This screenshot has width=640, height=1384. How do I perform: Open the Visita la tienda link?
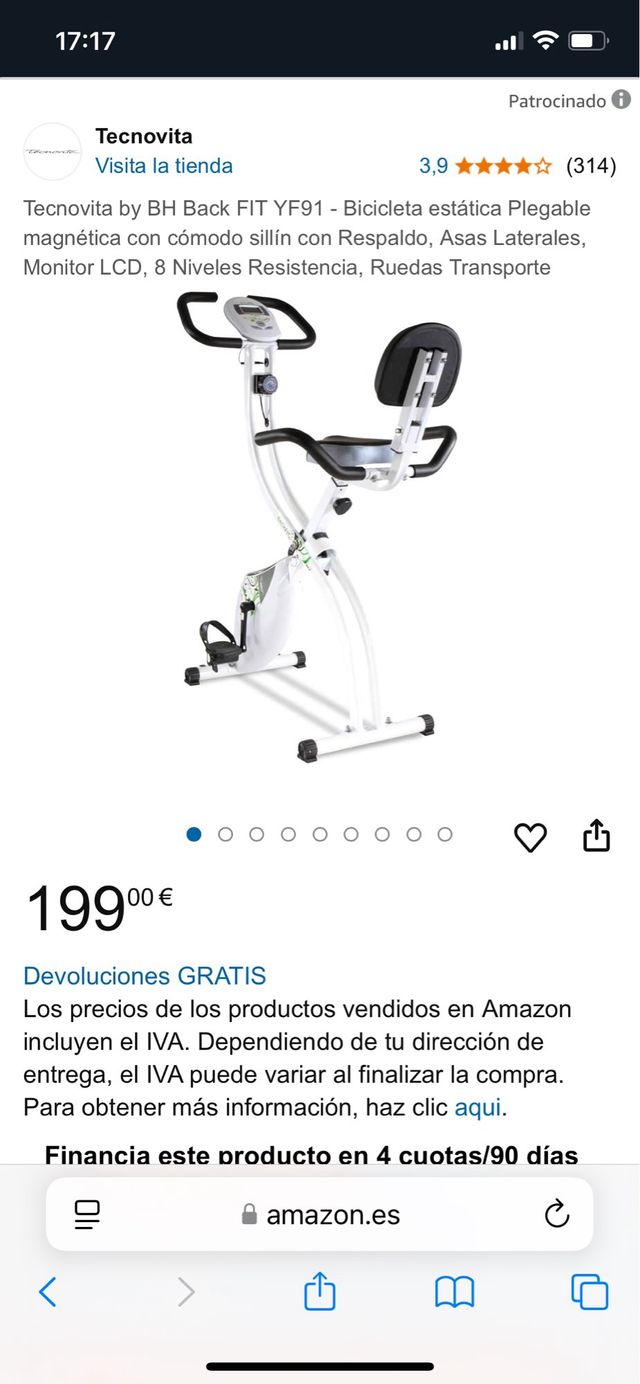point(164,166)
